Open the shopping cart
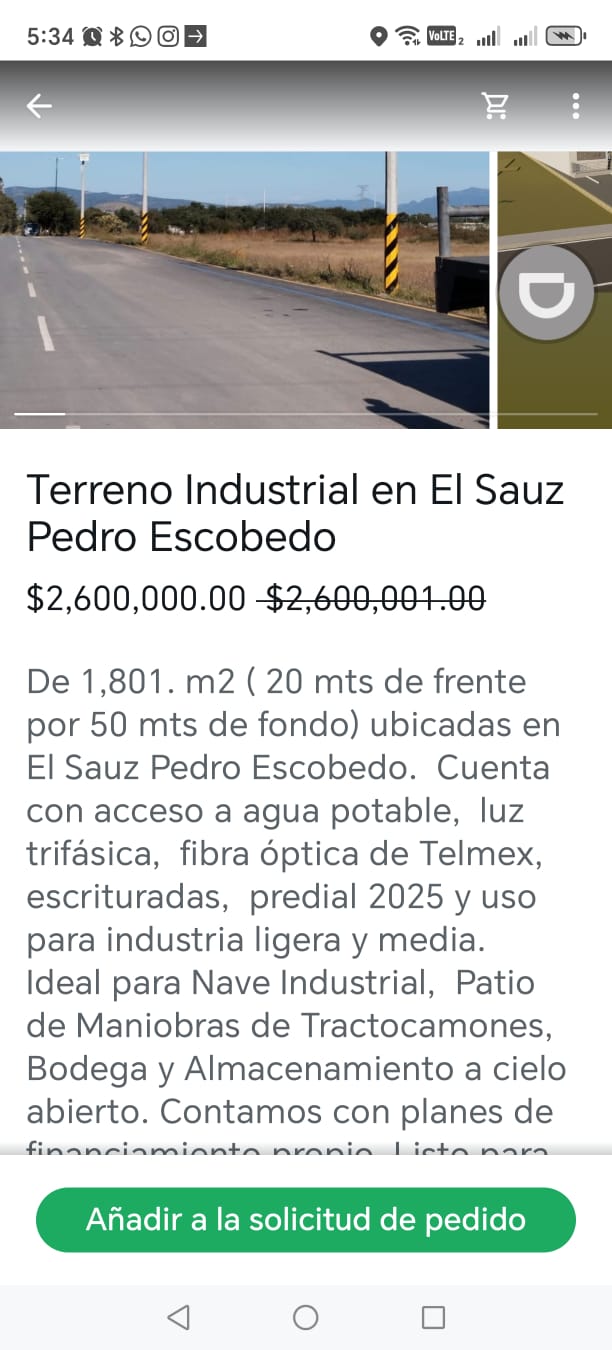This screenshot has height=1350, width=612. (495, 106)
